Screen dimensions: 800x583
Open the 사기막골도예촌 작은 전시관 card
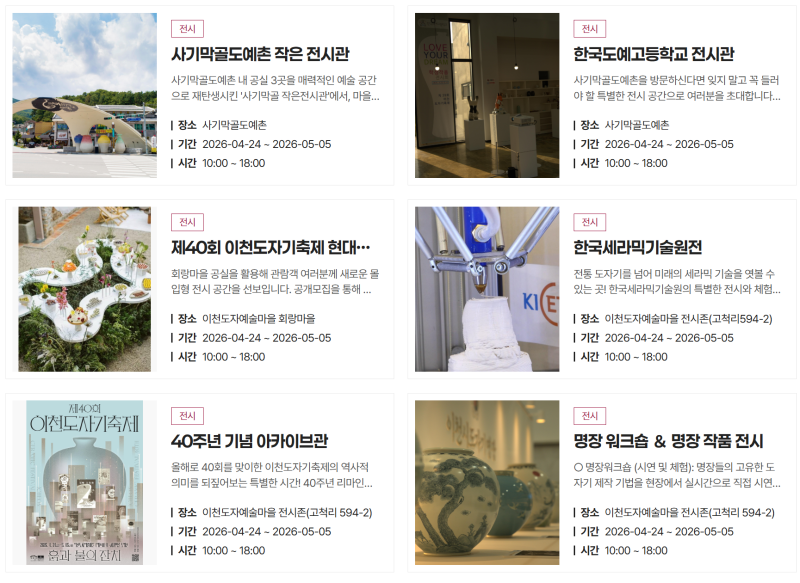260,54
